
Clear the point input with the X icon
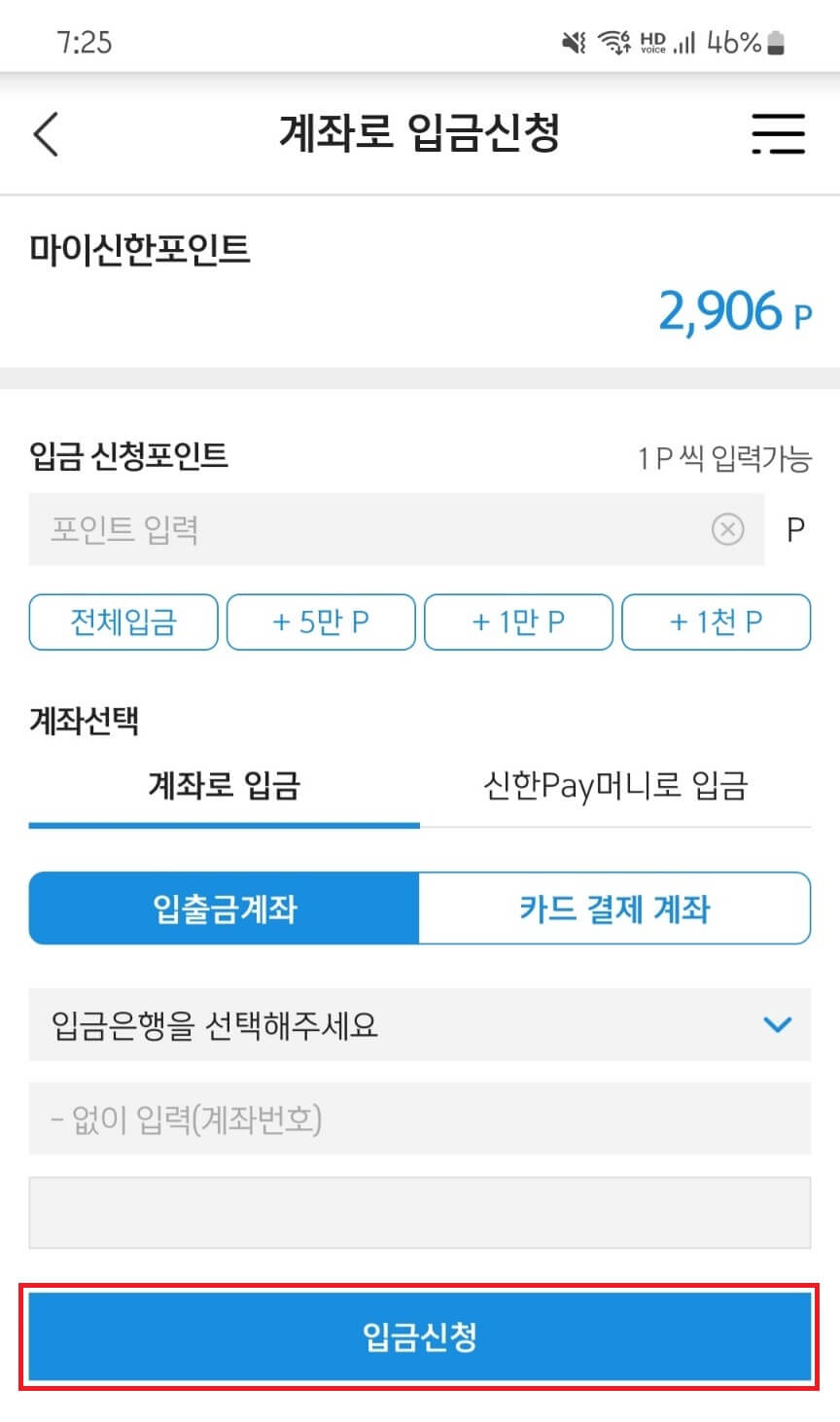pos(727,528)
